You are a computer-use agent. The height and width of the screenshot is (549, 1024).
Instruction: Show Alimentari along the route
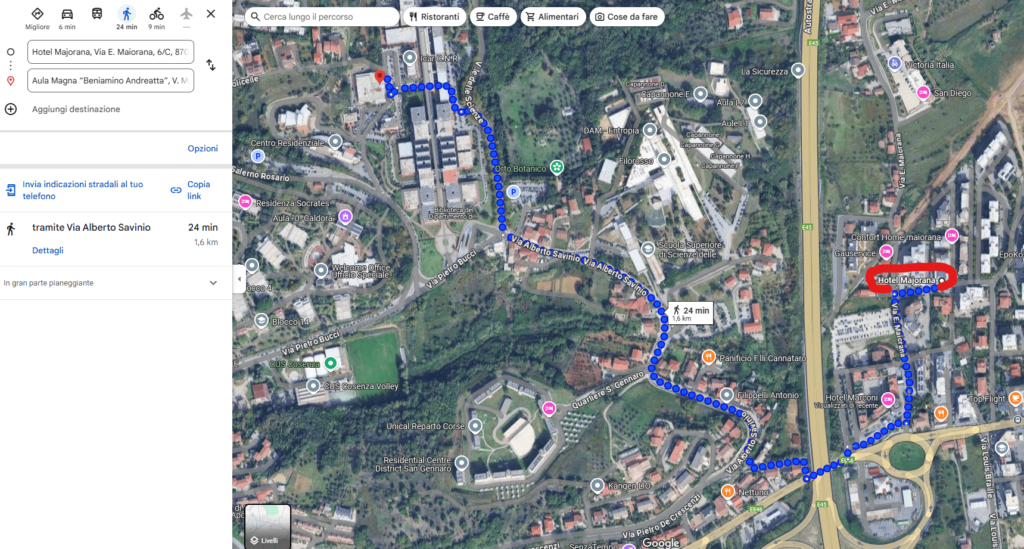[x=552, y=17]
